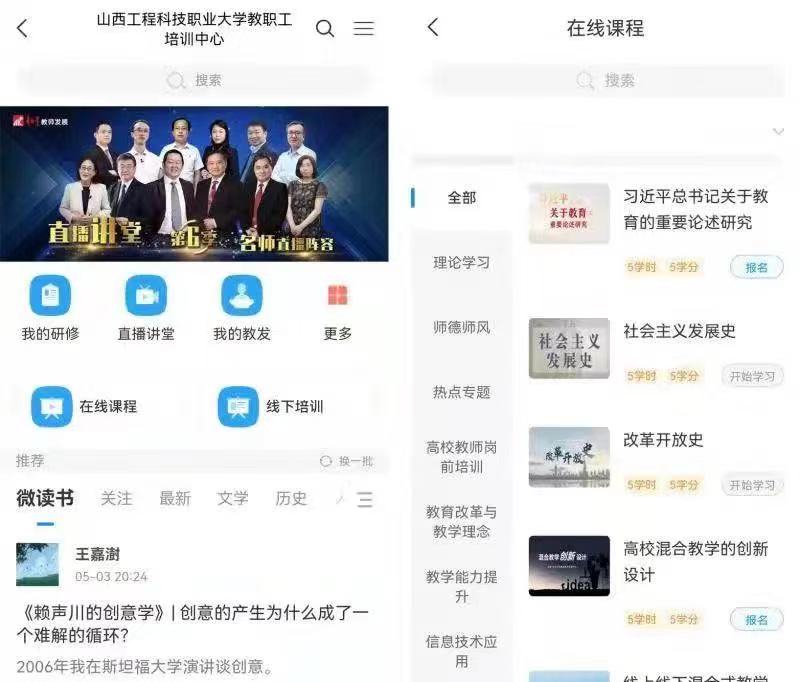Select 热点专题 course category

[461, 392]
